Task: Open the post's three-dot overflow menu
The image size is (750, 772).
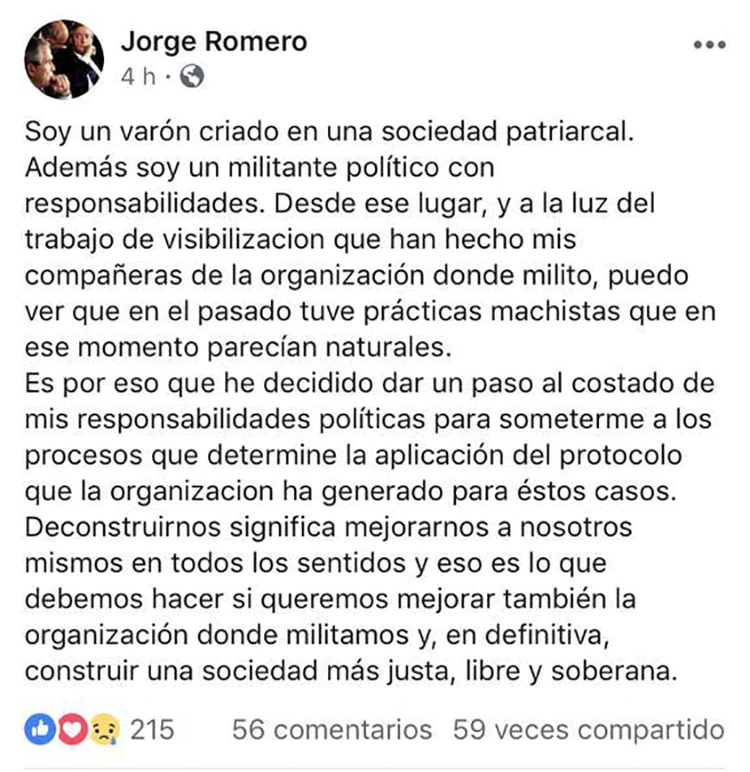Action: (709, 46)
